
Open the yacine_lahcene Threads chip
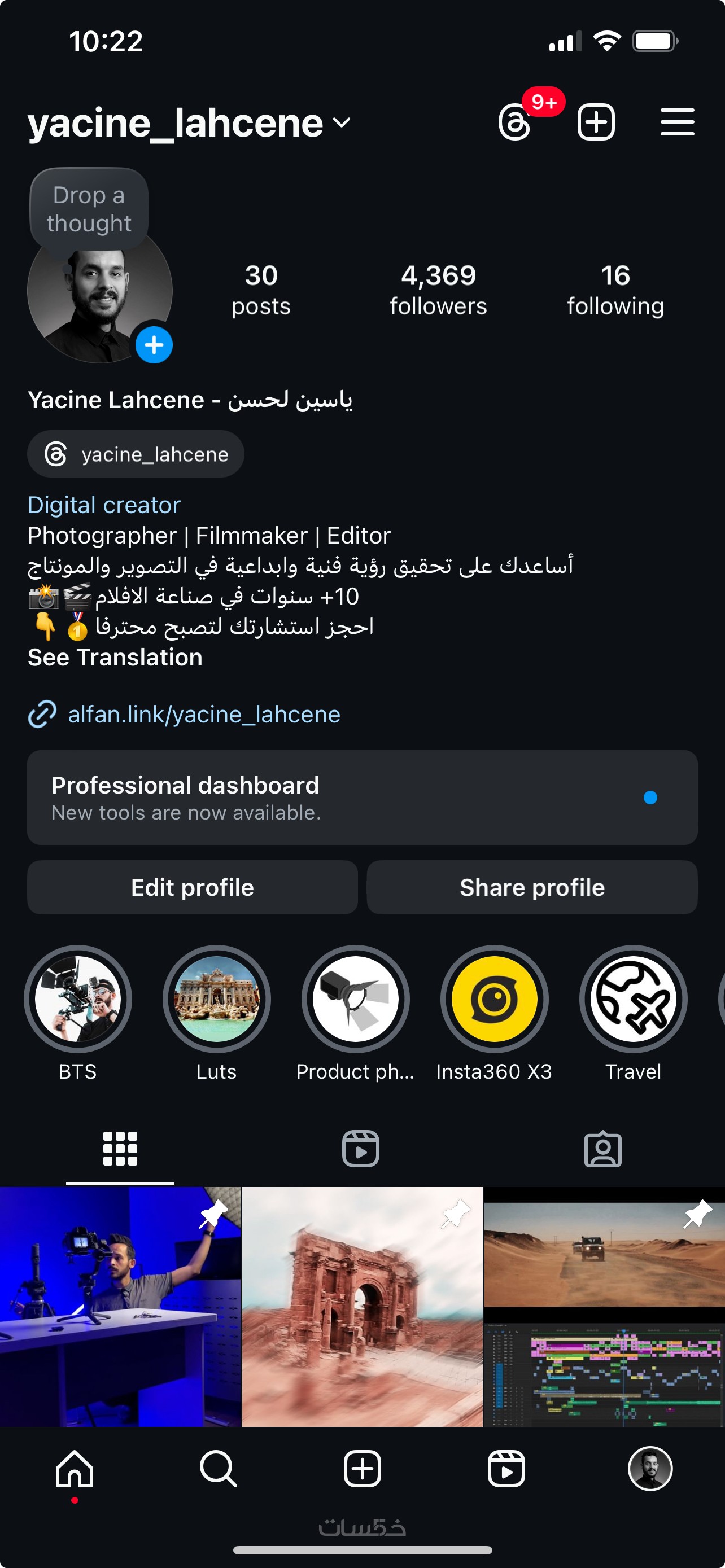click(x=136, y=454)
